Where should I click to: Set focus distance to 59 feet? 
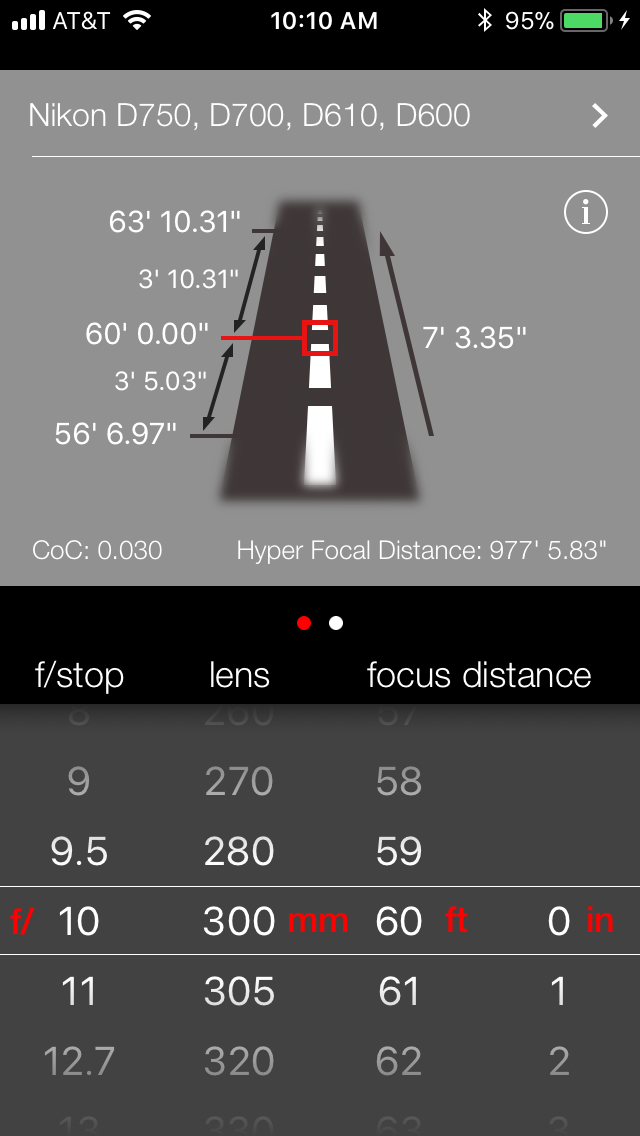click(x=399, y=852)
